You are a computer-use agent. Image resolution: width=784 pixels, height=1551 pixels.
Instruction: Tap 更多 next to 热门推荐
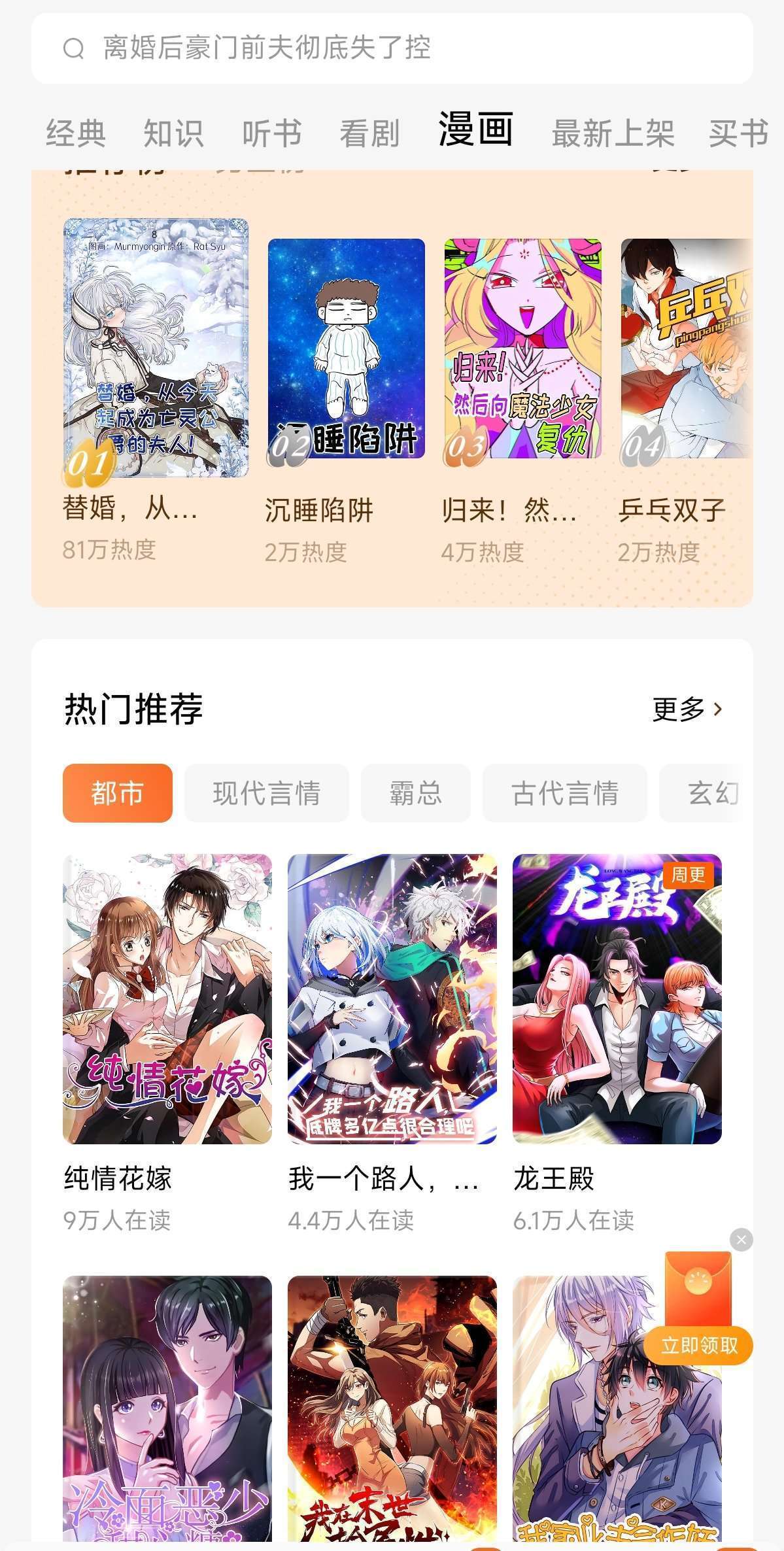point(687,709)
